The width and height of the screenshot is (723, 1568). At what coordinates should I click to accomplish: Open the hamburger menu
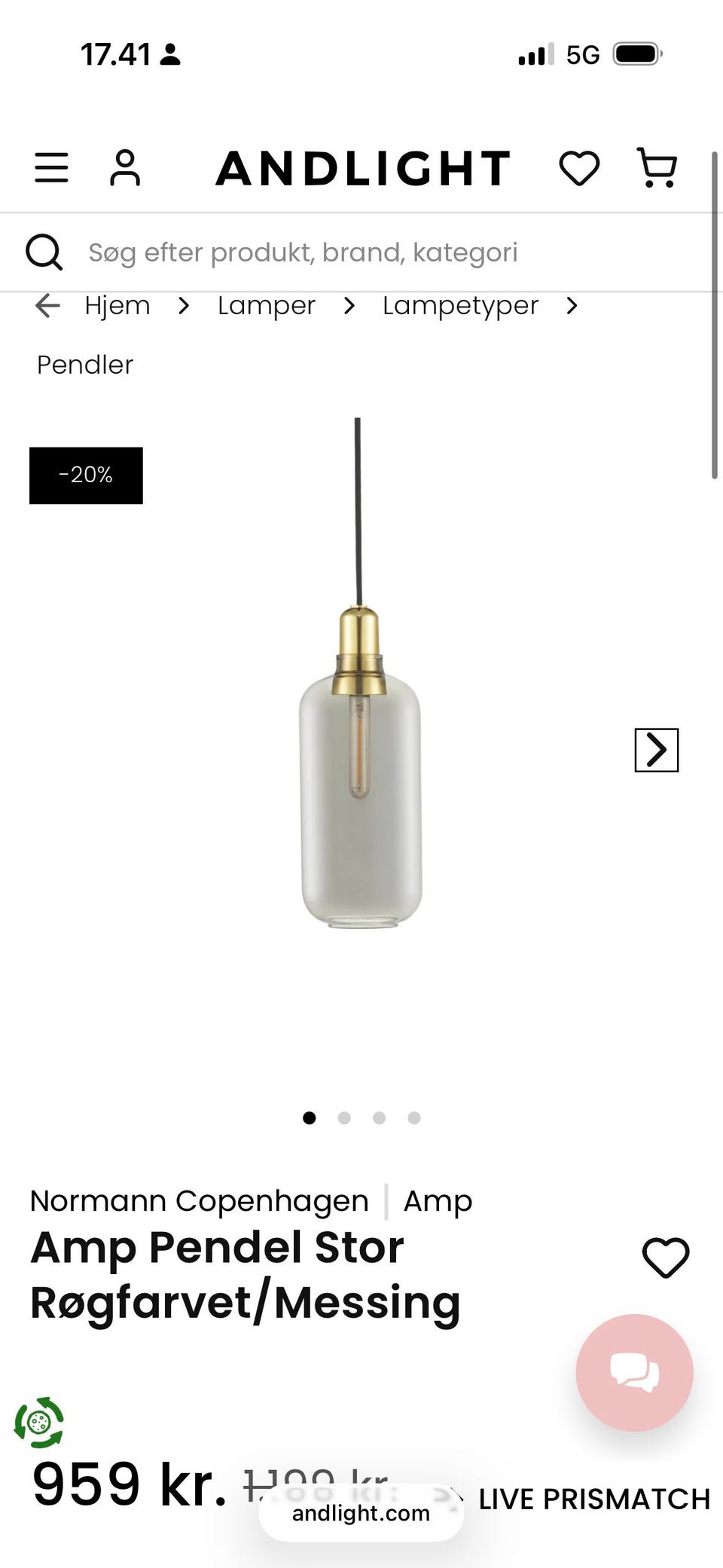[x=51, y=167]
